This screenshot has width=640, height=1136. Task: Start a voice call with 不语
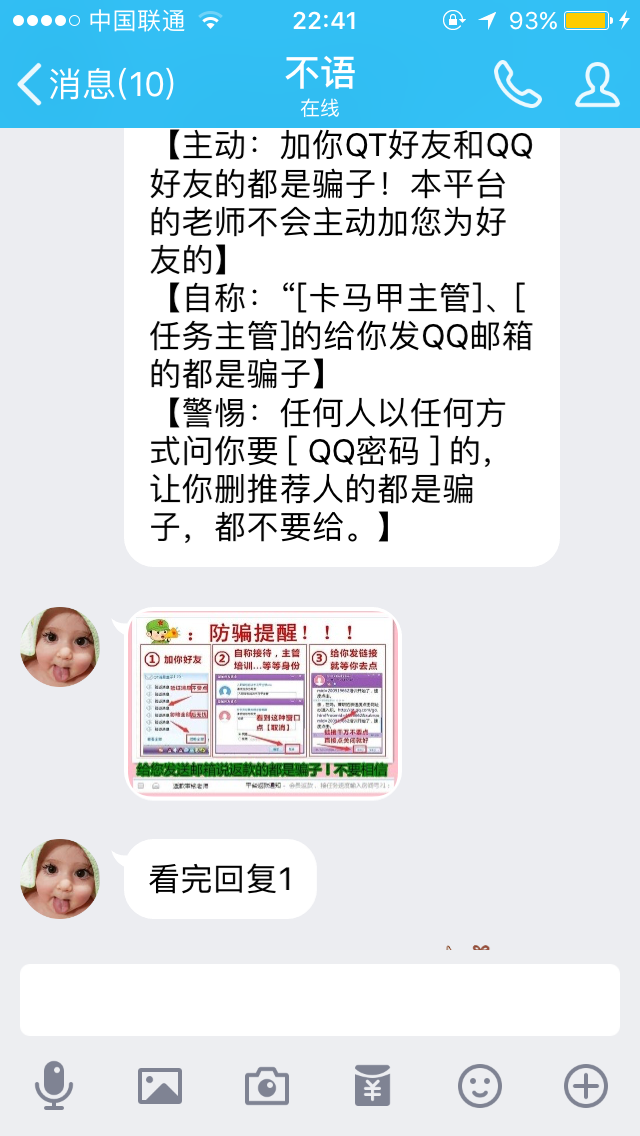click(x=517, y=85)
